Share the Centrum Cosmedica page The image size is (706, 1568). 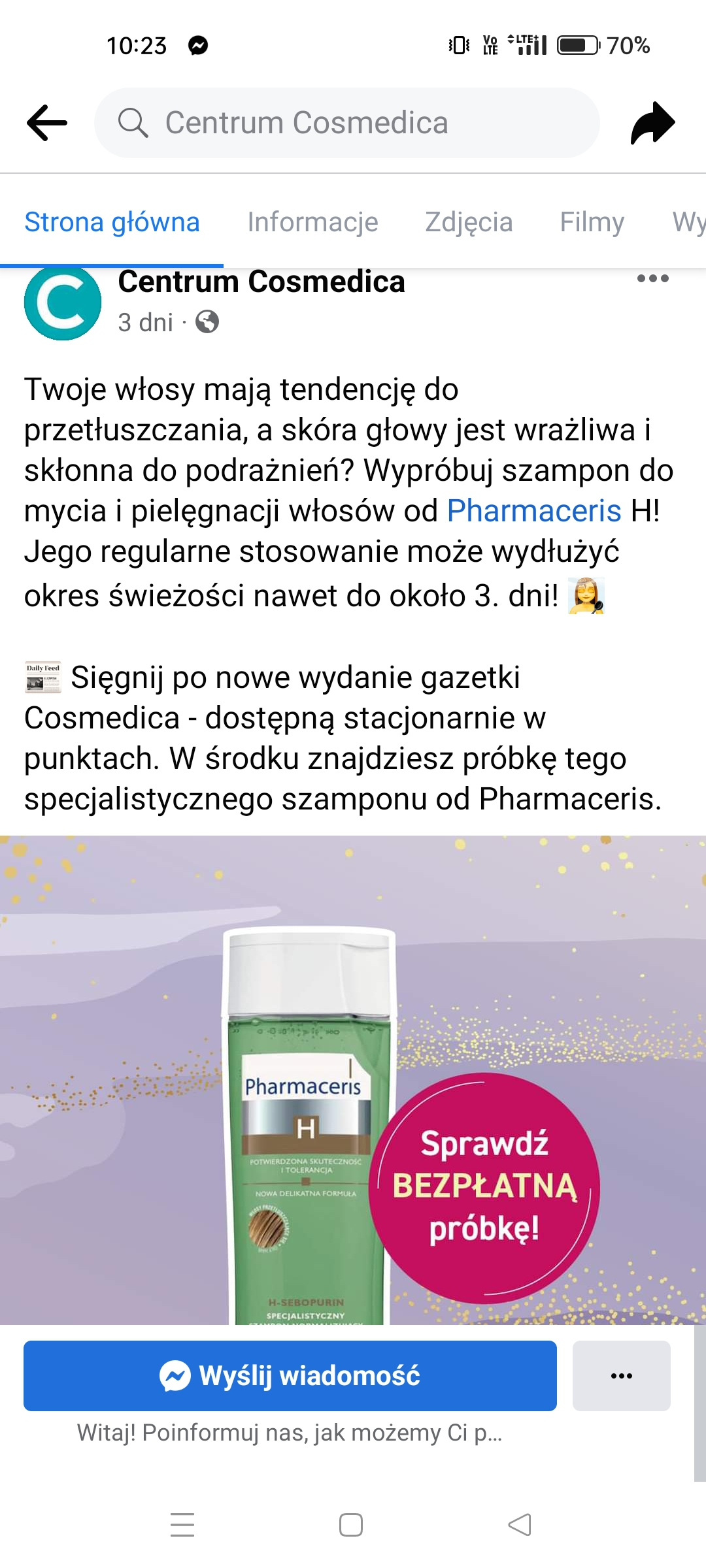(x=652, y=123)
